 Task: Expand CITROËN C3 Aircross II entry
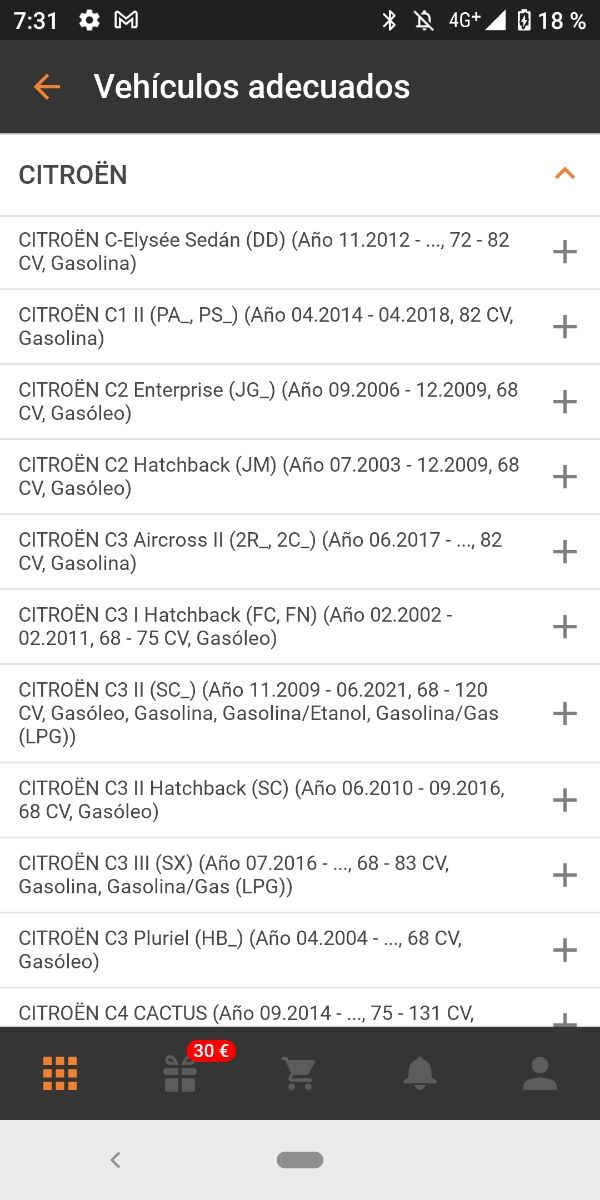click(x=564, y=552)
